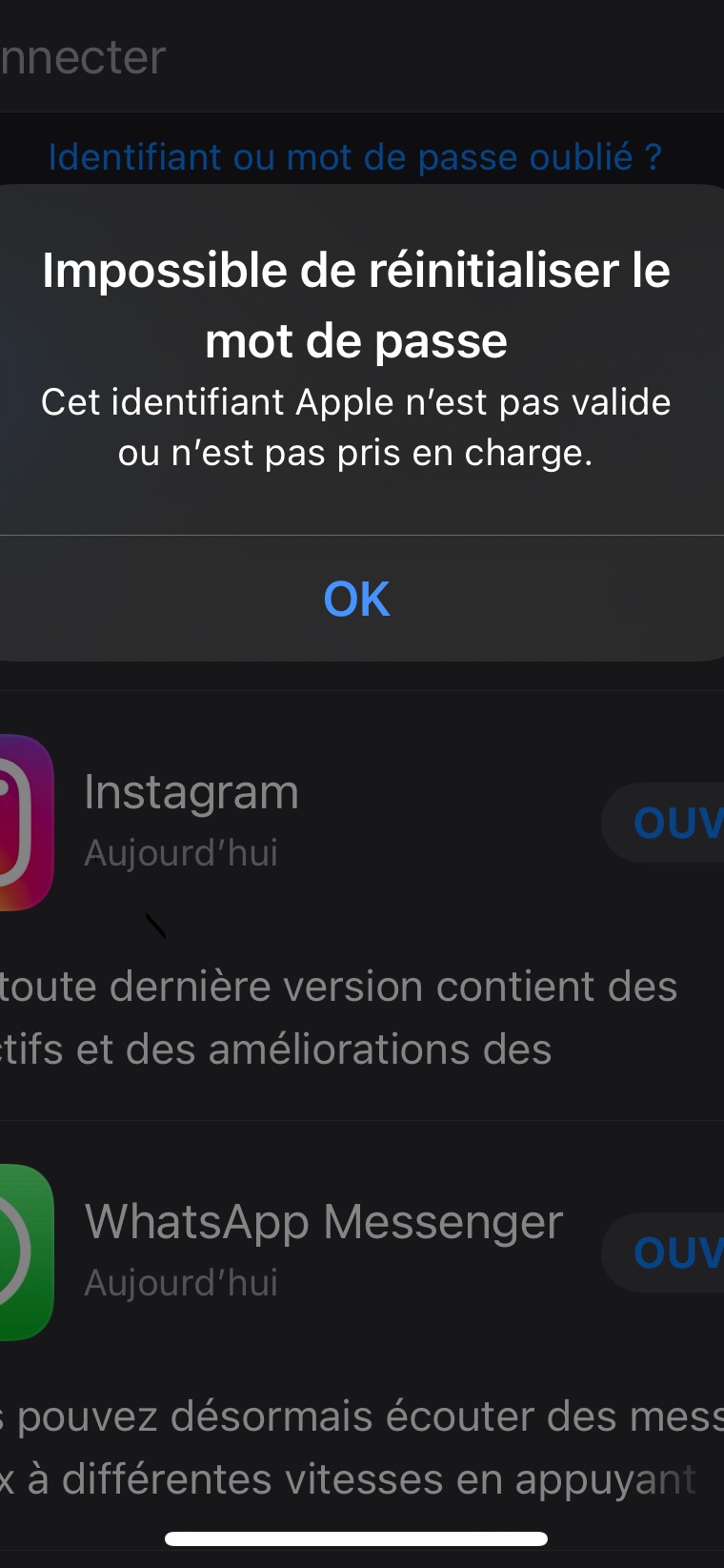This screenshot has height=1568, width=724.
Task: Dismiss the password reset alert with OK
Action: 356,599
